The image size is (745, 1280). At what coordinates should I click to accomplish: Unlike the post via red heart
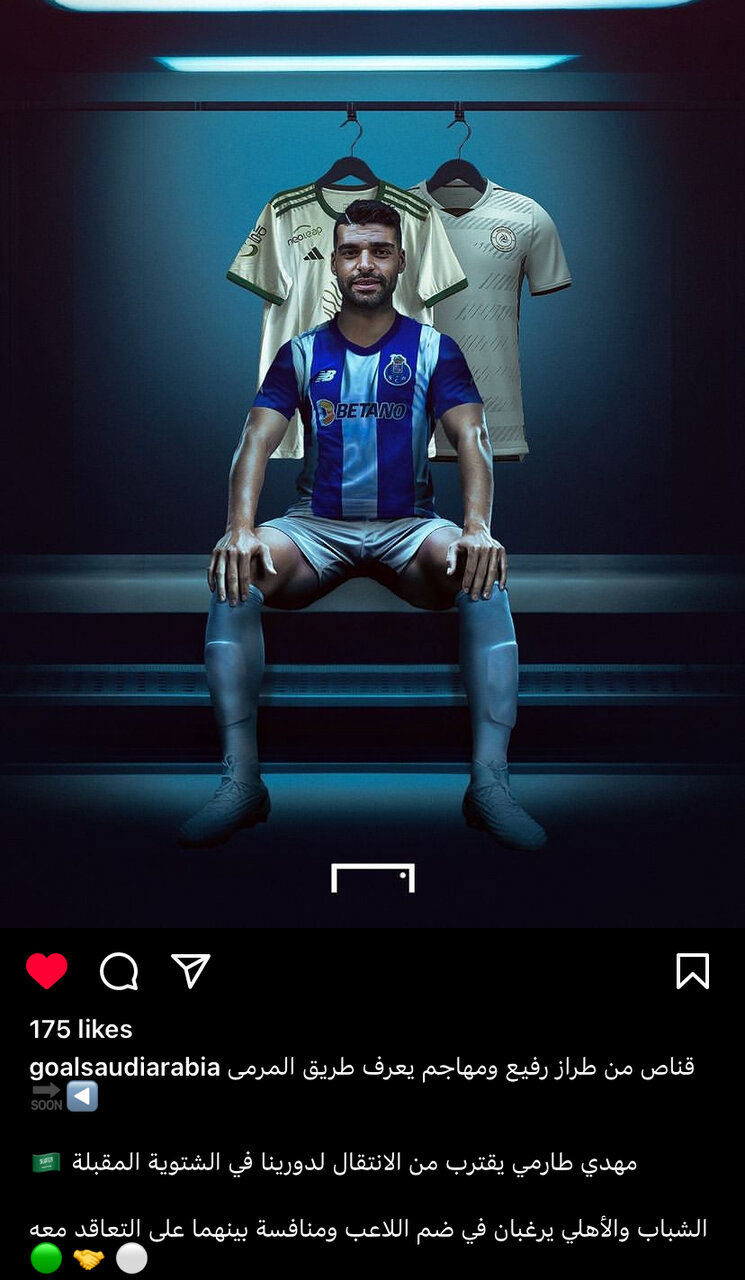point(46,971)
